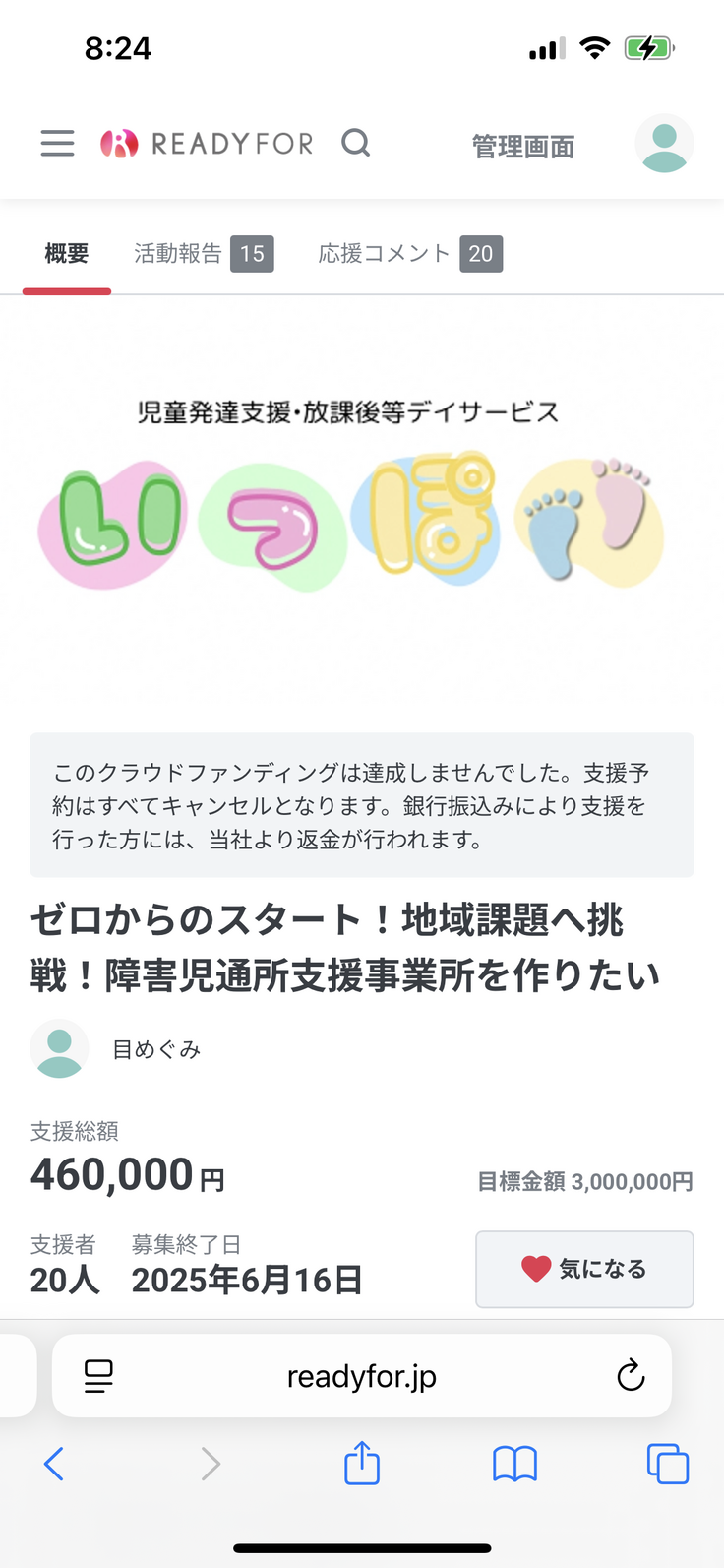This screenshot has width=724, height=1568.
Task: Switch to the 概要 tab
Action: tap(67, 254)
